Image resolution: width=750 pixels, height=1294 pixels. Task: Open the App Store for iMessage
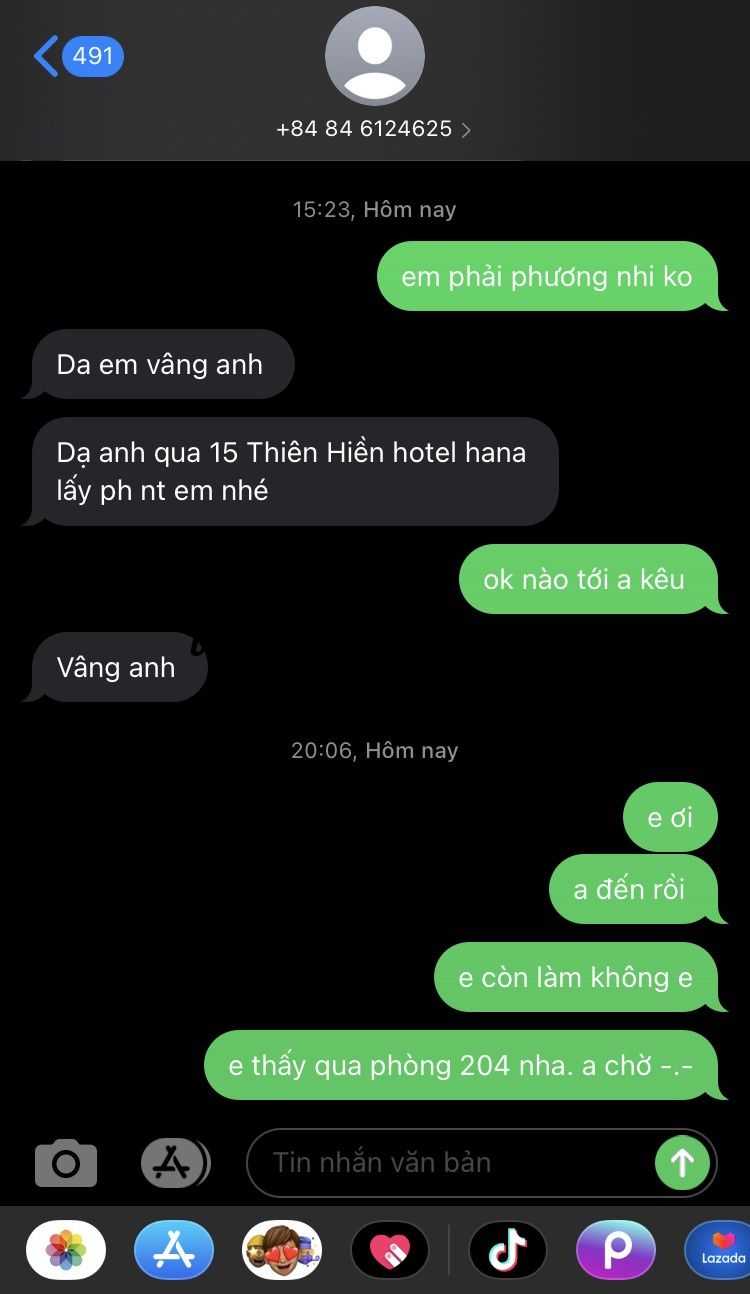click(x=174, y=1250)
